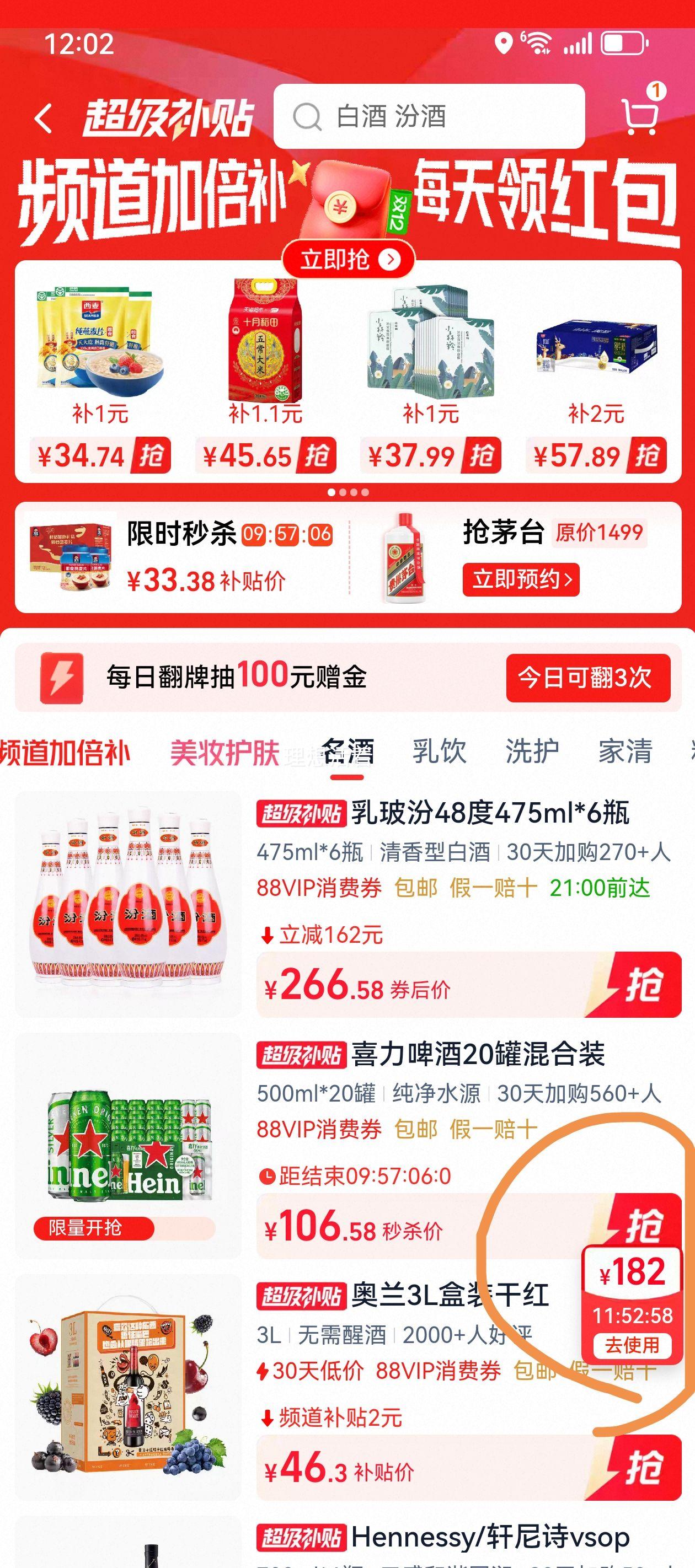This screenshot has width=695, height=1568.
Task: Tap the search box showing 白酒 汾酒
Action: point(426,117)
